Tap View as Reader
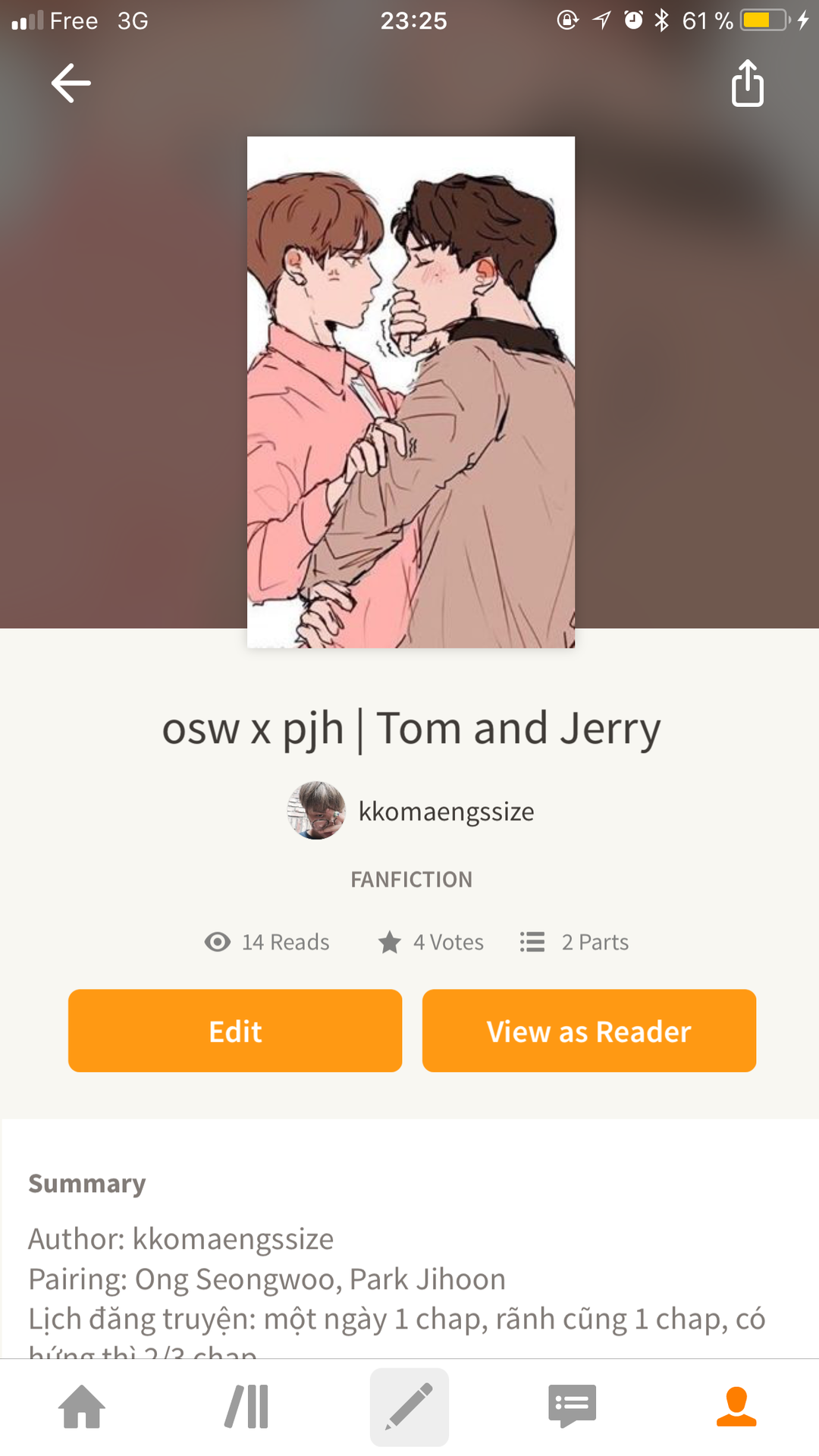The image size is (819, 1456). 588,1031
